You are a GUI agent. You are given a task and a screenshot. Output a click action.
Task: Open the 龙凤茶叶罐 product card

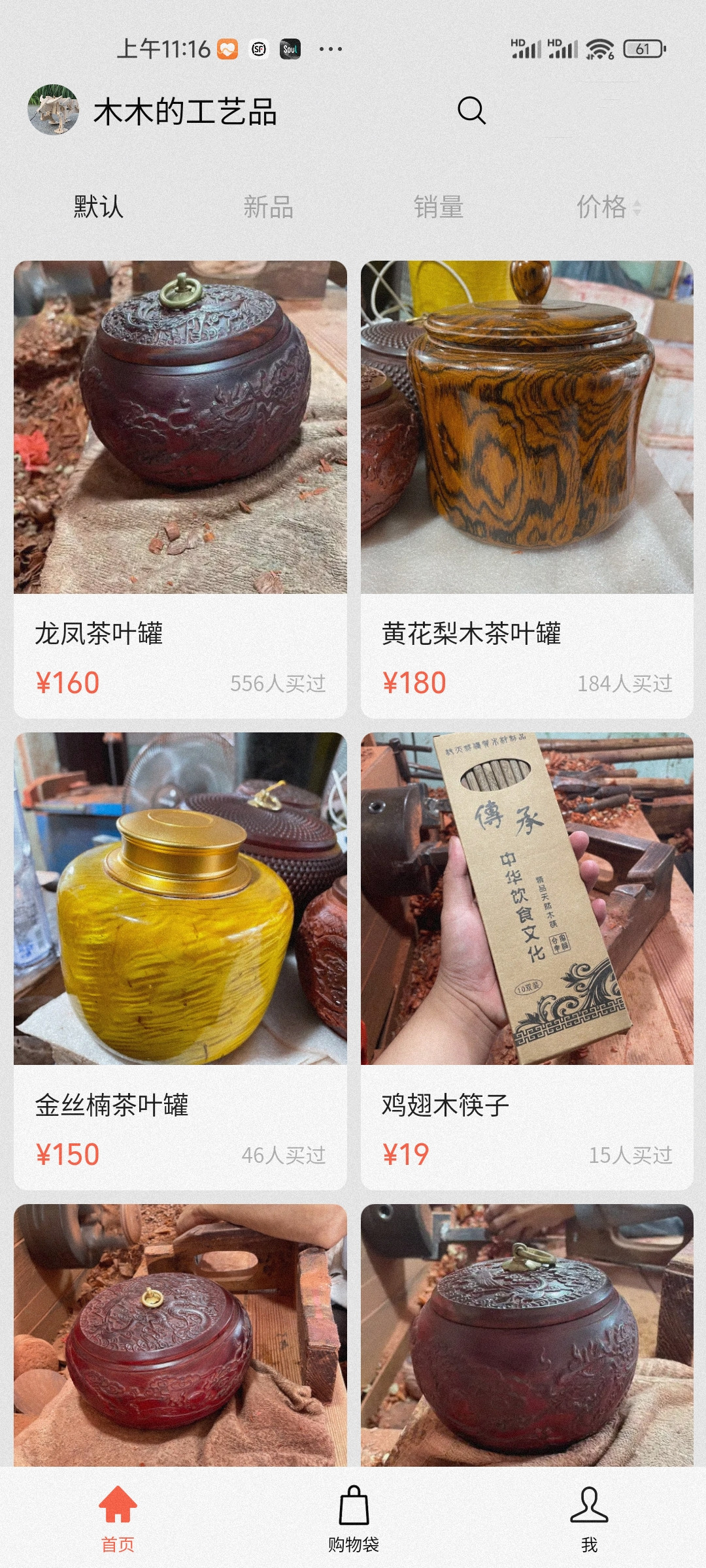(180, 490)
